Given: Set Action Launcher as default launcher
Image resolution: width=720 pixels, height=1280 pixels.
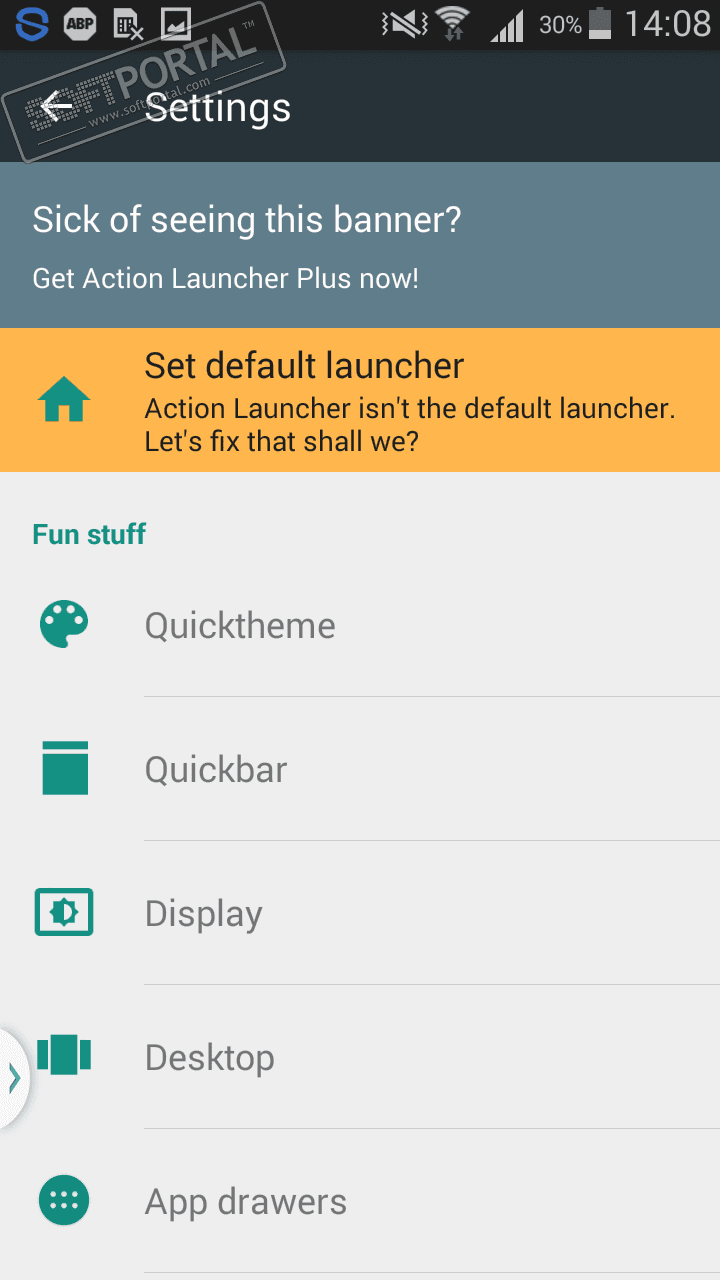Looking at the screenshot, I should [x=360, y=400].
